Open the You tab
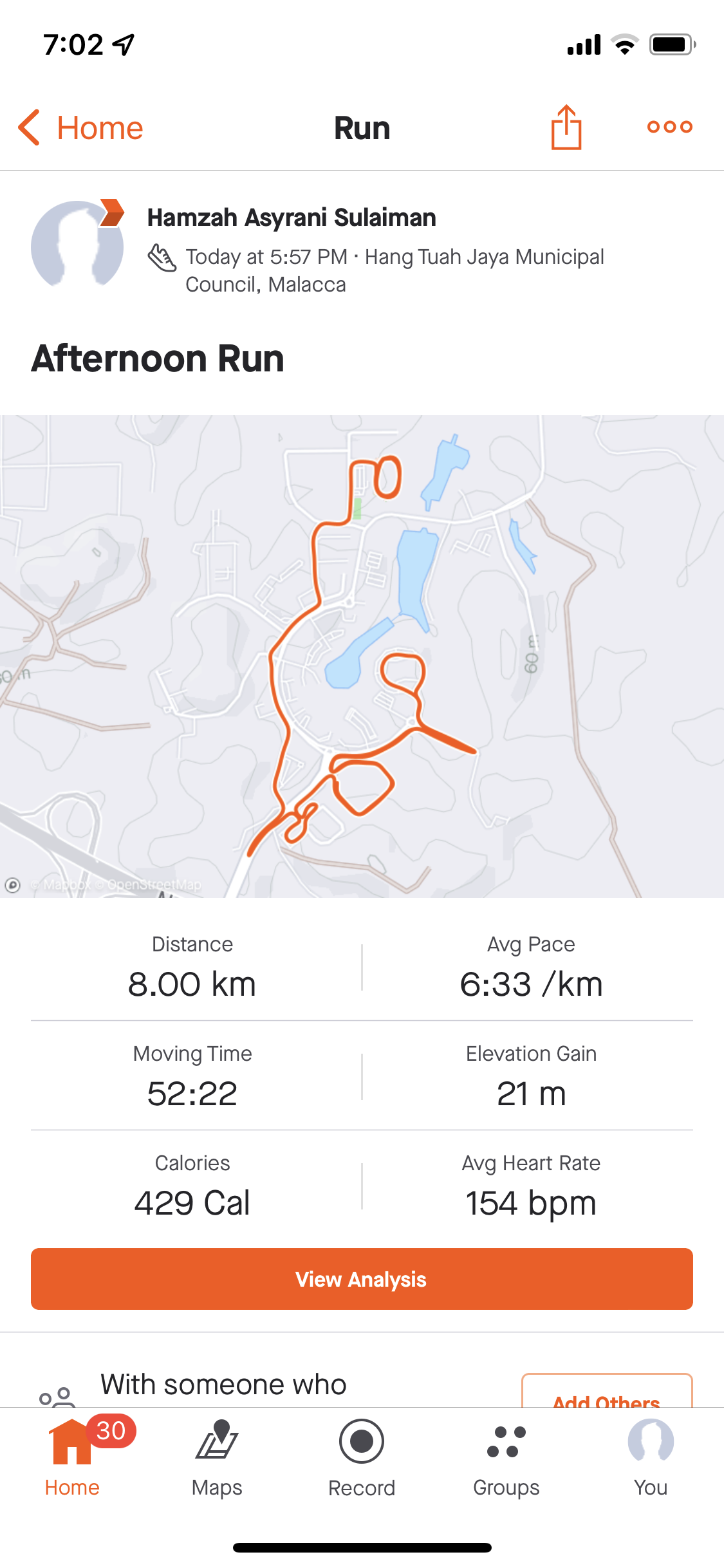Screen dimensions: 724x1568 [651, 1459]
